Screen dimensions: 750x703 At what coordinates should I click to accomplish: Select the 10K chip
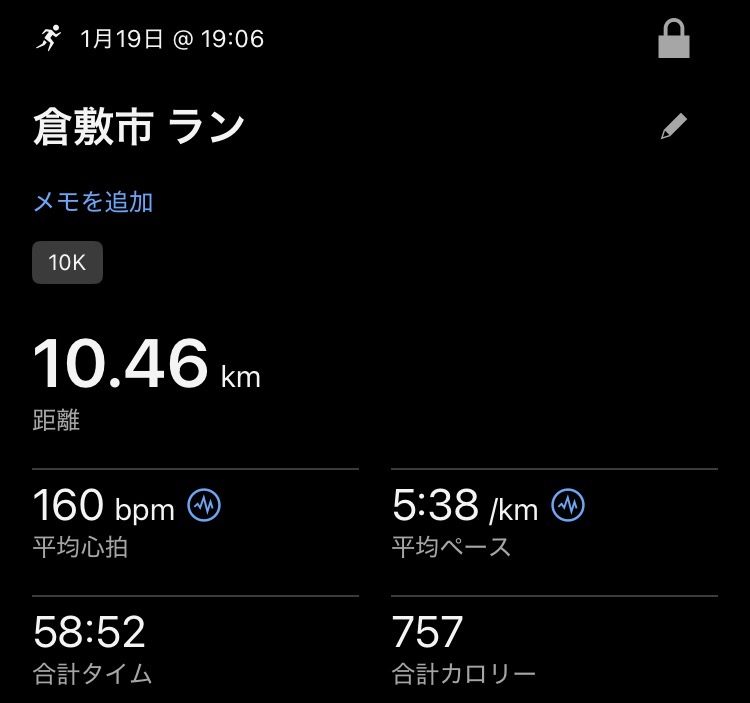(67, 264)
